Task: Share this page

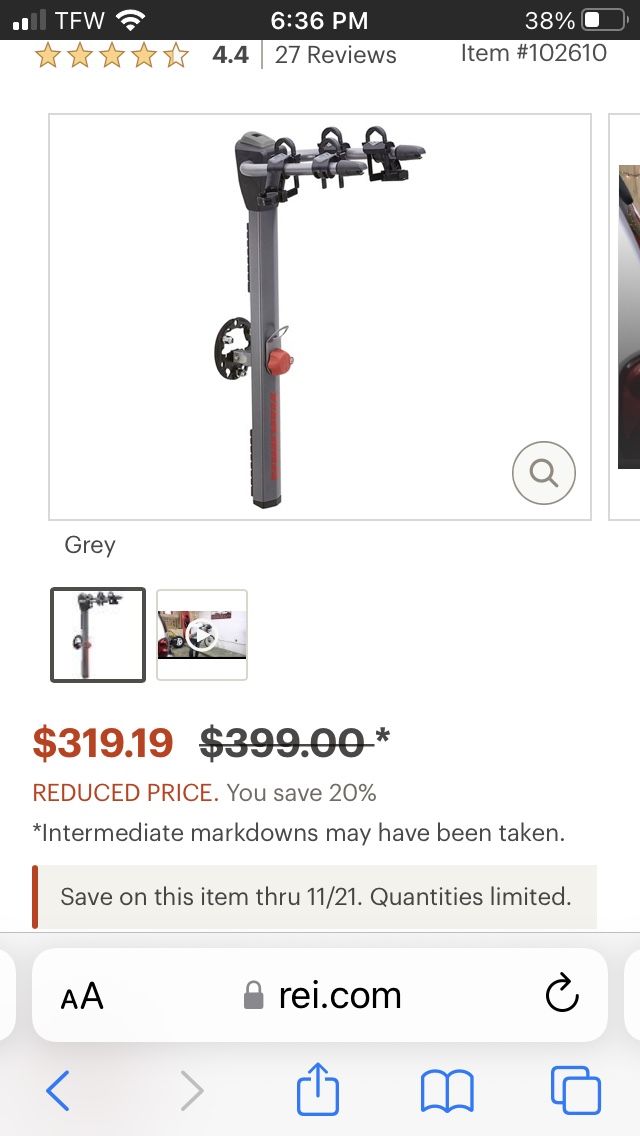Action: [x=319, y=1088]
